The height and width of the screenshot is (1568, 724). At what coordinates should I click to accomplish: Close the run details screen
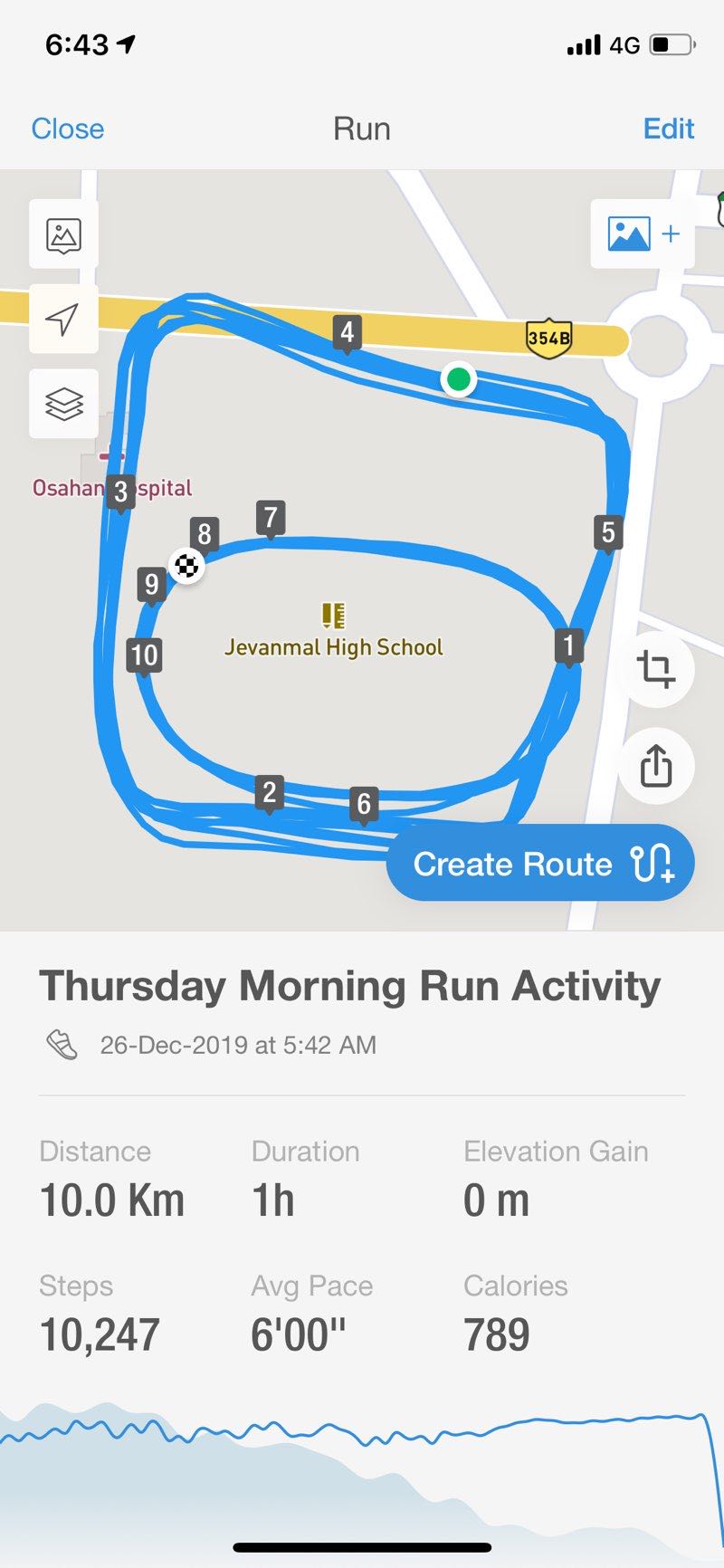point(68,129)
